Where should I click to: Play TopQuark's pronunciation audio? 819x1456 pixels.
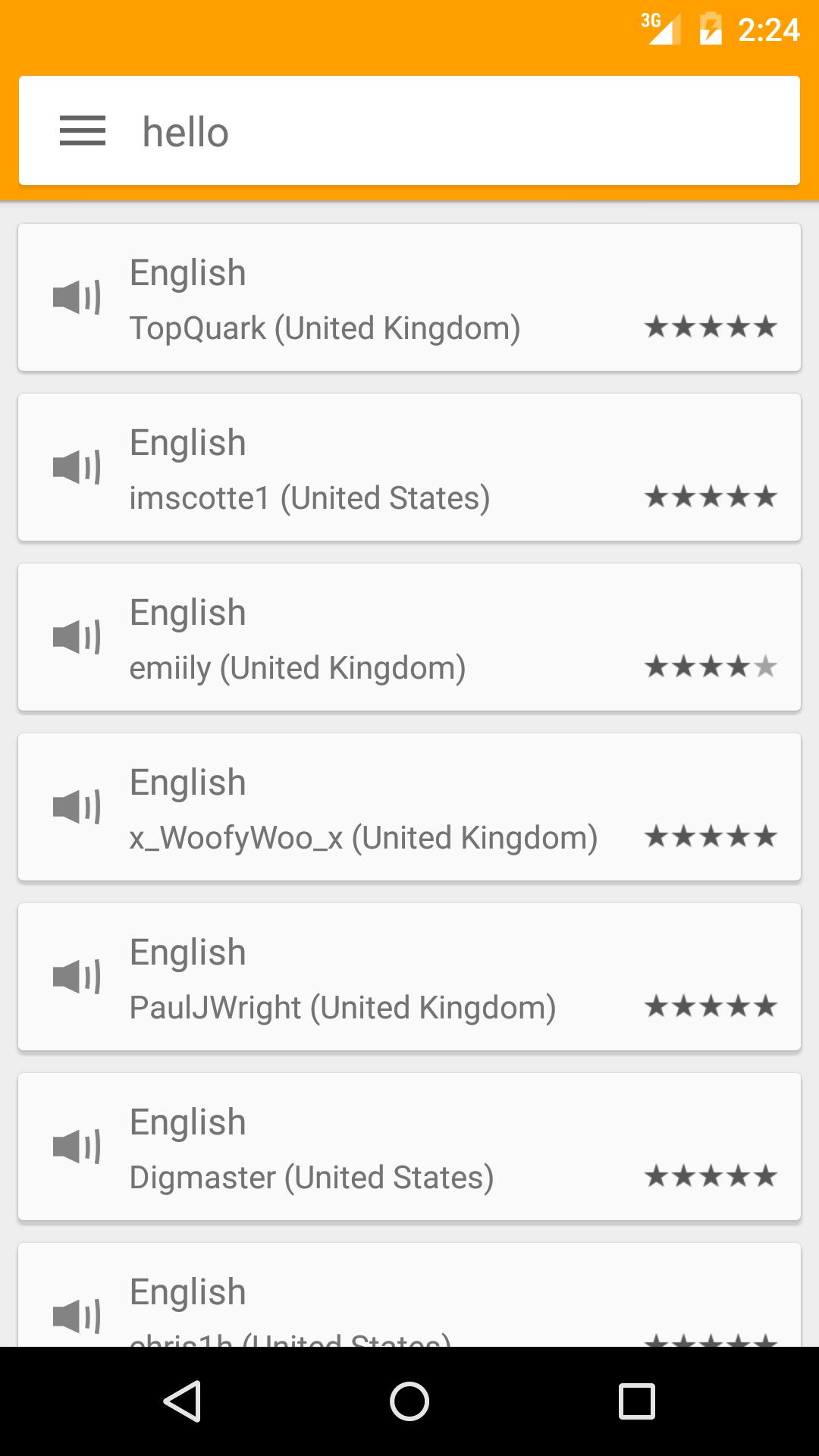[77, 297]
